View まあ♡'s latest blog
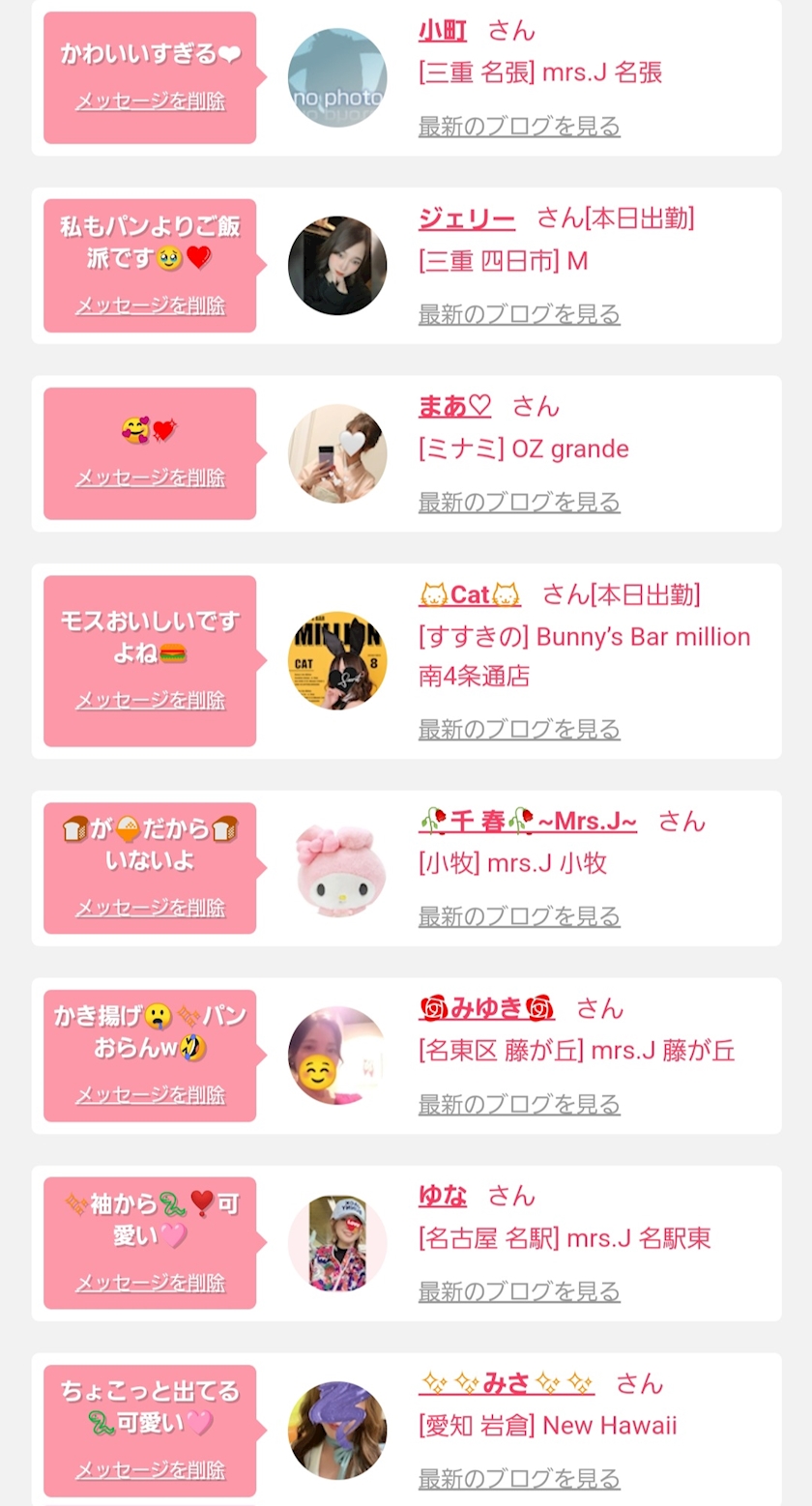 coord(519,502)
